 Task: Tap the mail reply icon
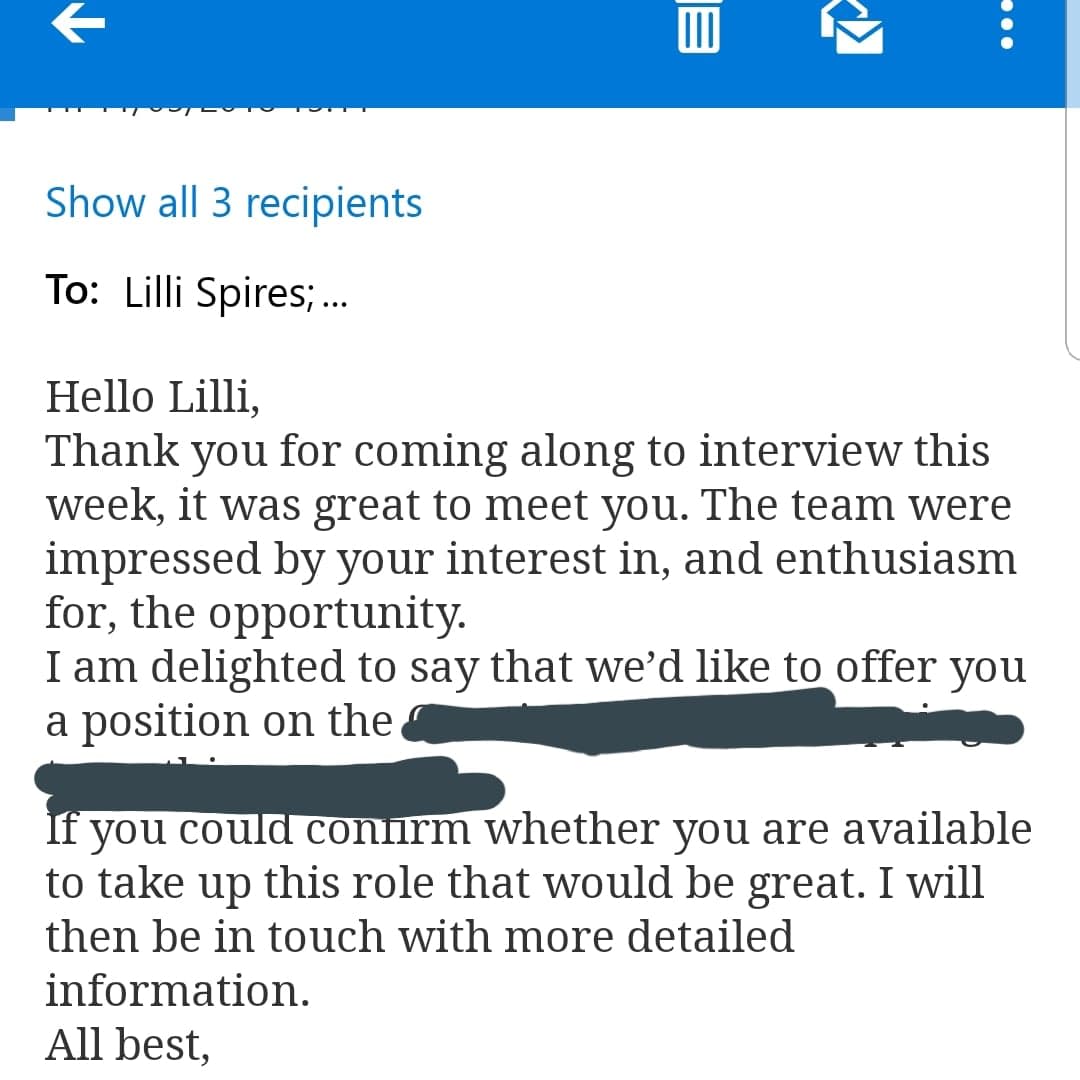tap(851, 27)
